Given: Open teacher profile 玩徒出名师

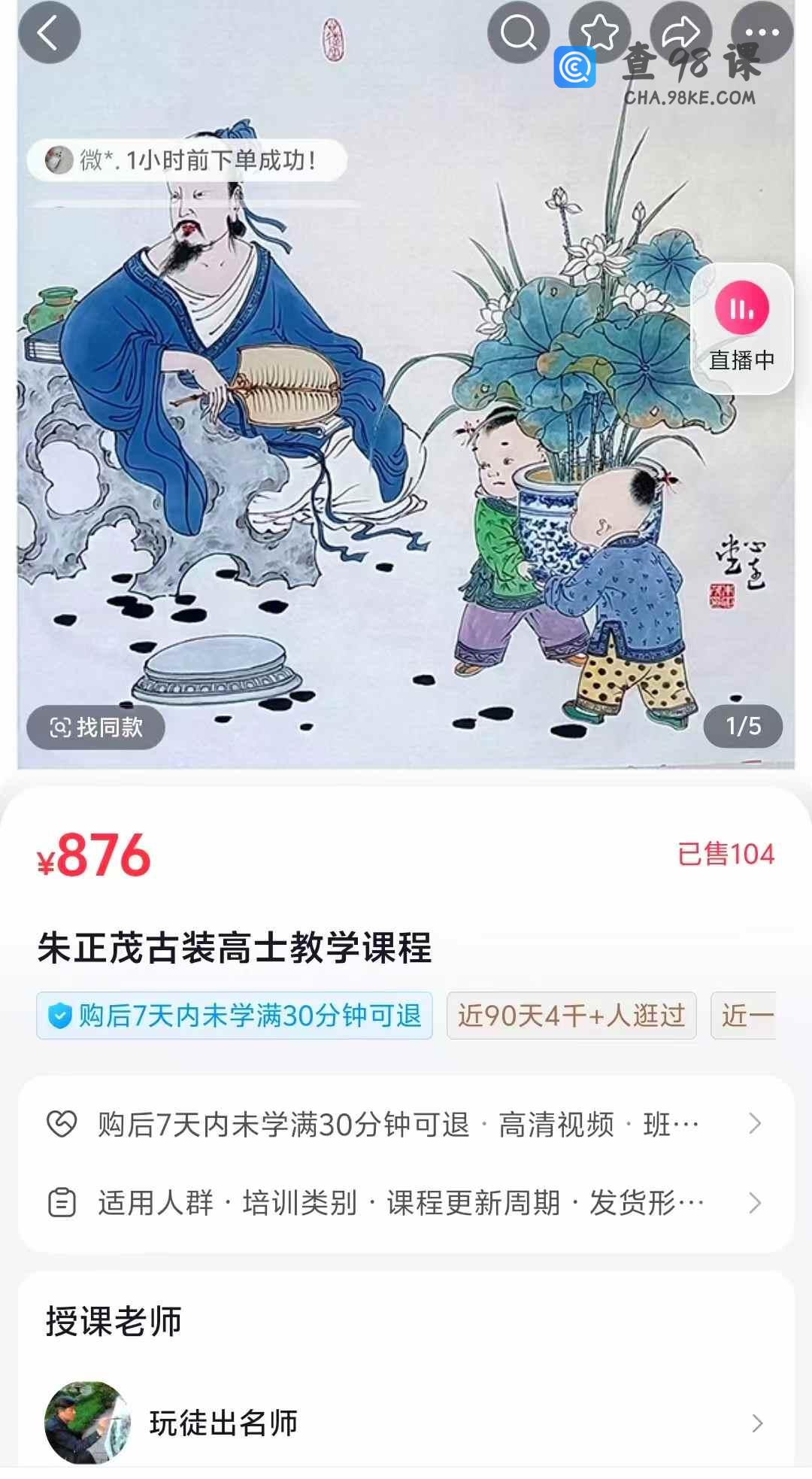Looking at the screenshot, I should pos(406,1422).
